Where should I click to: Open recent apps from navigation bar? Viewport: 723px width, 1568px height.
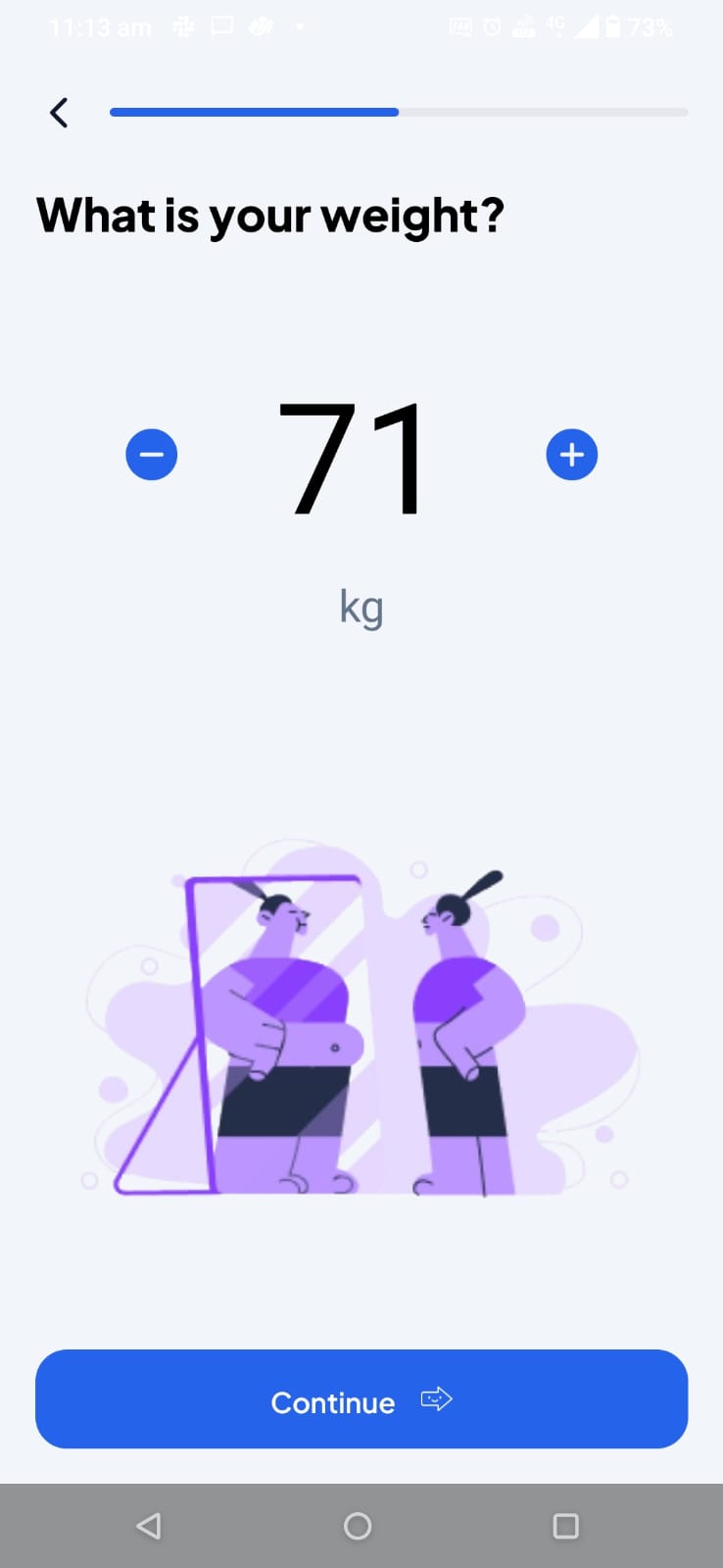click(x=565, y=1526)
